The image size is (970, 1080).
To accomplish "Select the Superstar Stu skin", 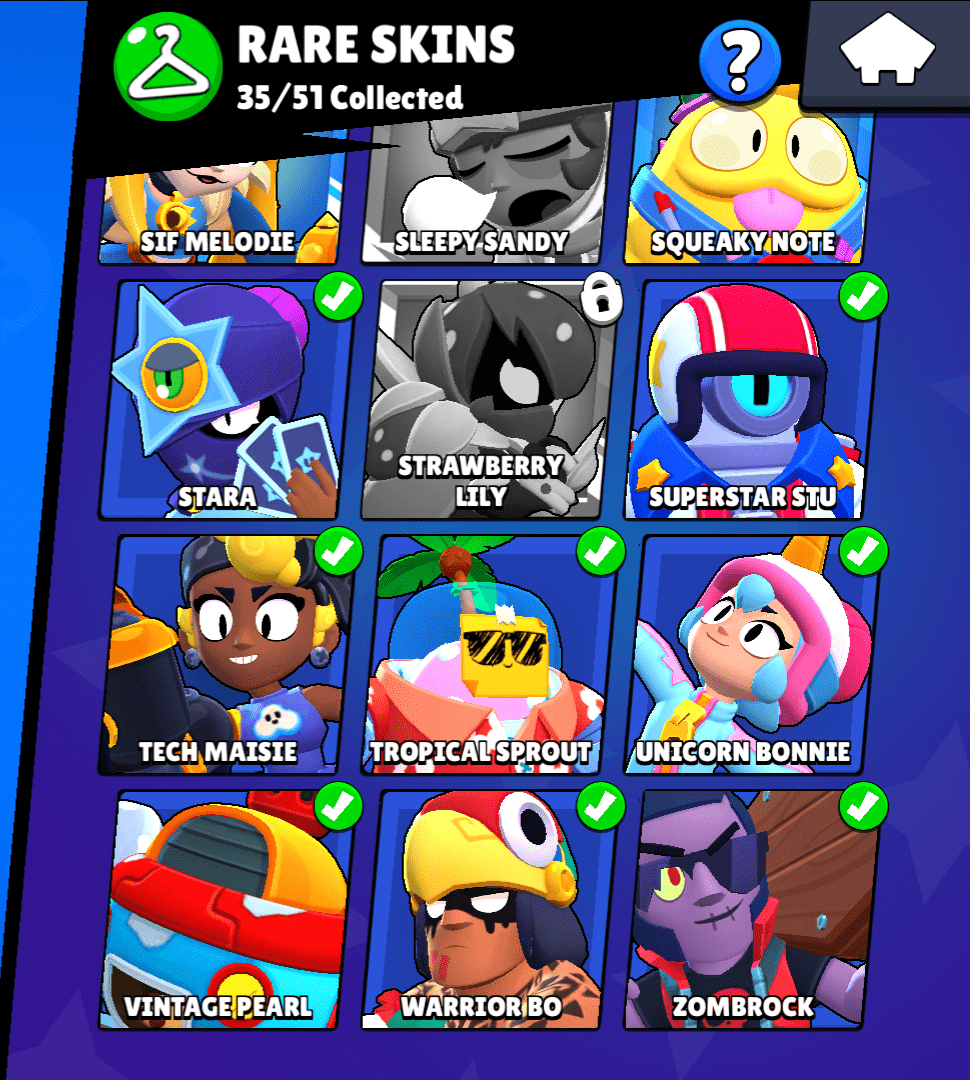I will click(x=751, y=399).
